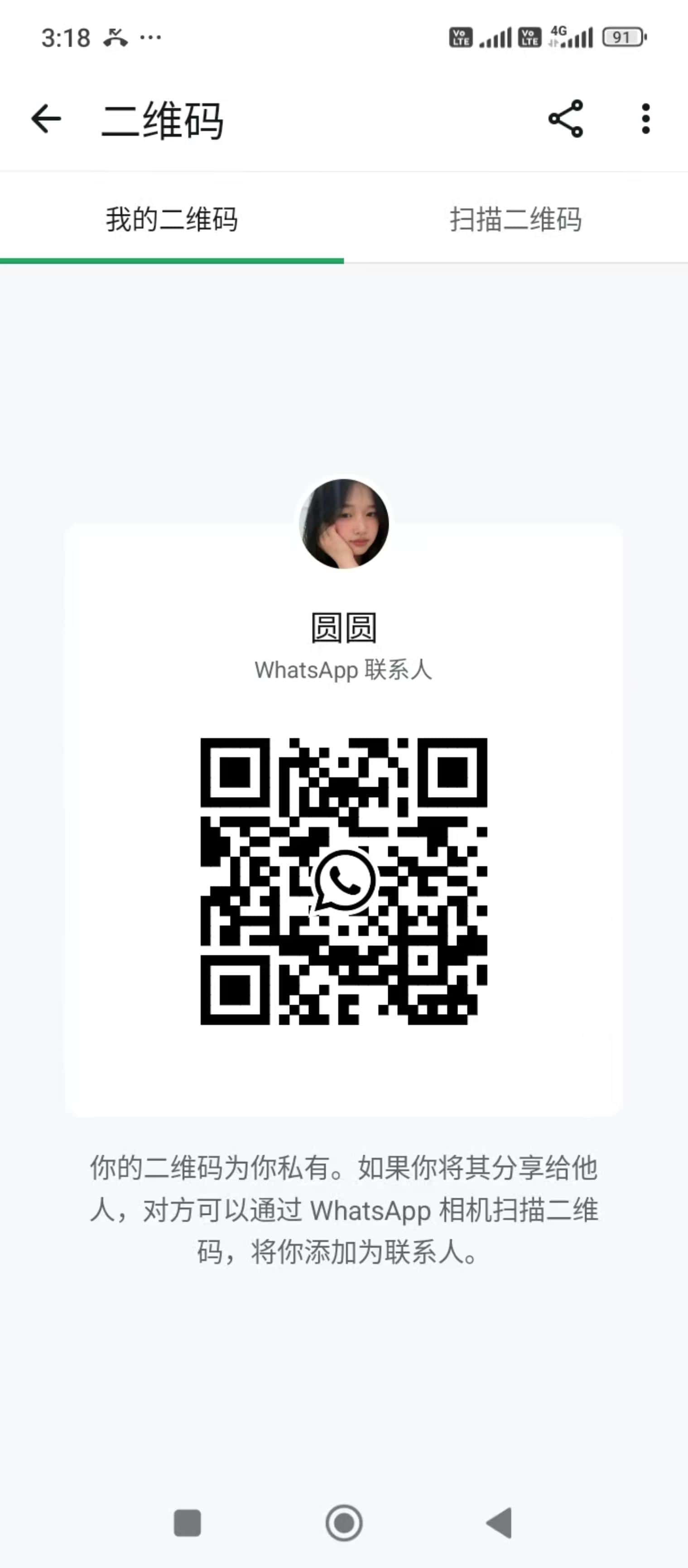688x1568 pixels.
Task: Share the QR code via share icon
Action: pyautogui.click(x=566, y=119)
